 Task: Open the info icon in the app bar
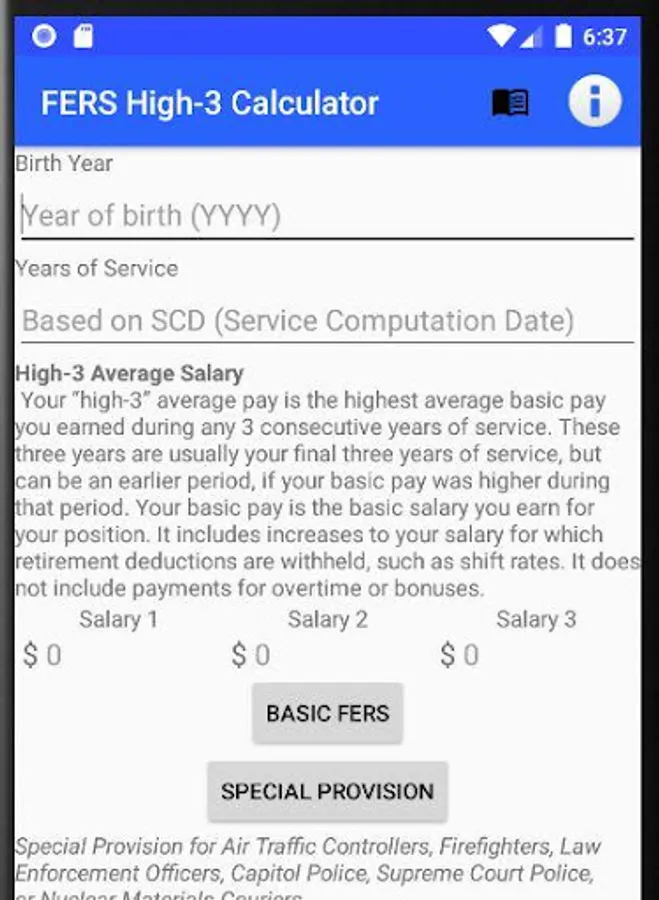tap(595, 102)
